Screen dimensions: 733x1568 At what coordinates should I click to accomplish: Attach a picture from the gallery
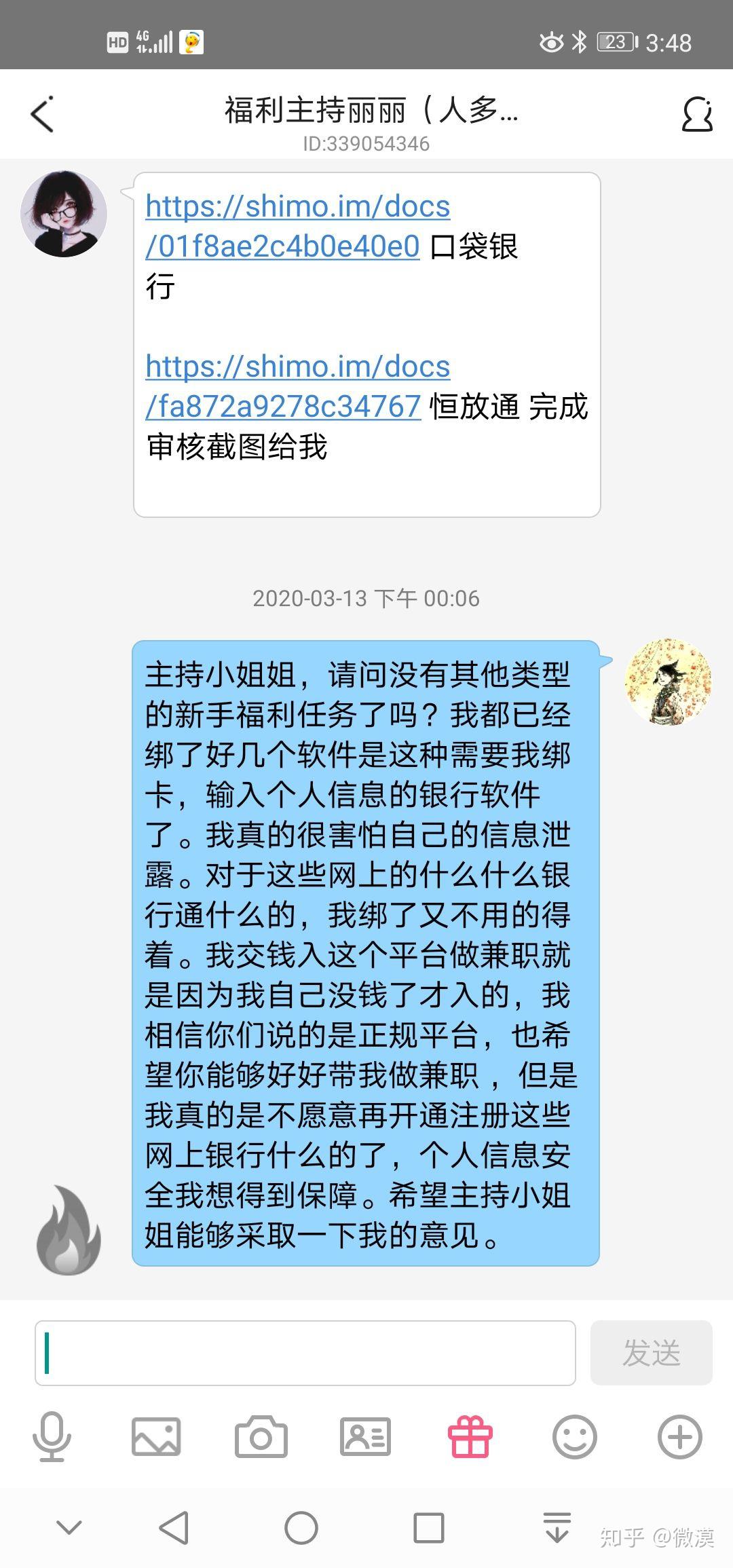pos(156,1436)
